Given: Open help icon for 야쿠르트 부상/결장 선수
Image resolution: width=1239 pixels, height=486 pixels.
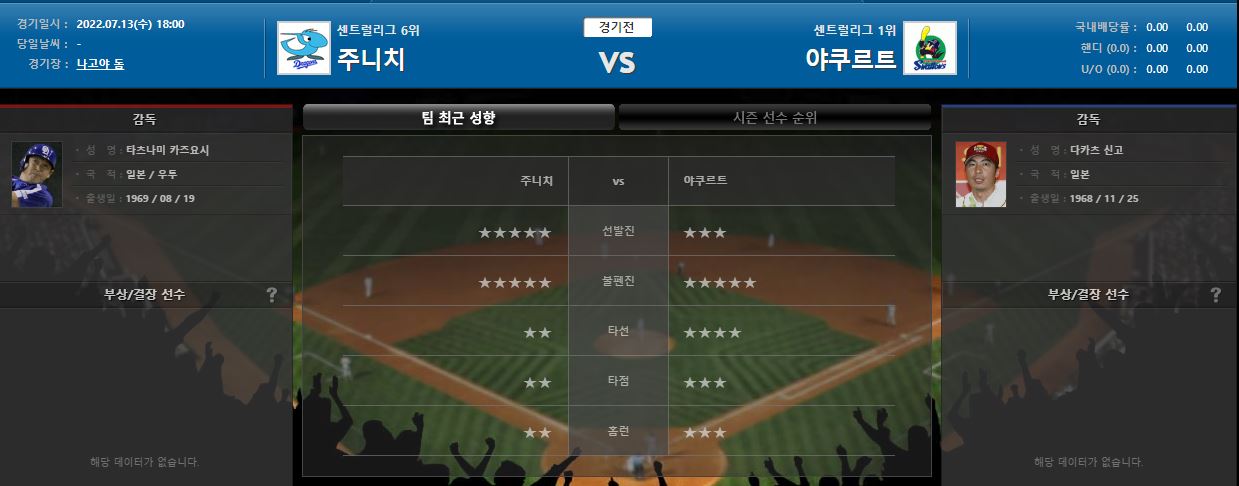Looking at the screenshot, I should click(1215, 294).
